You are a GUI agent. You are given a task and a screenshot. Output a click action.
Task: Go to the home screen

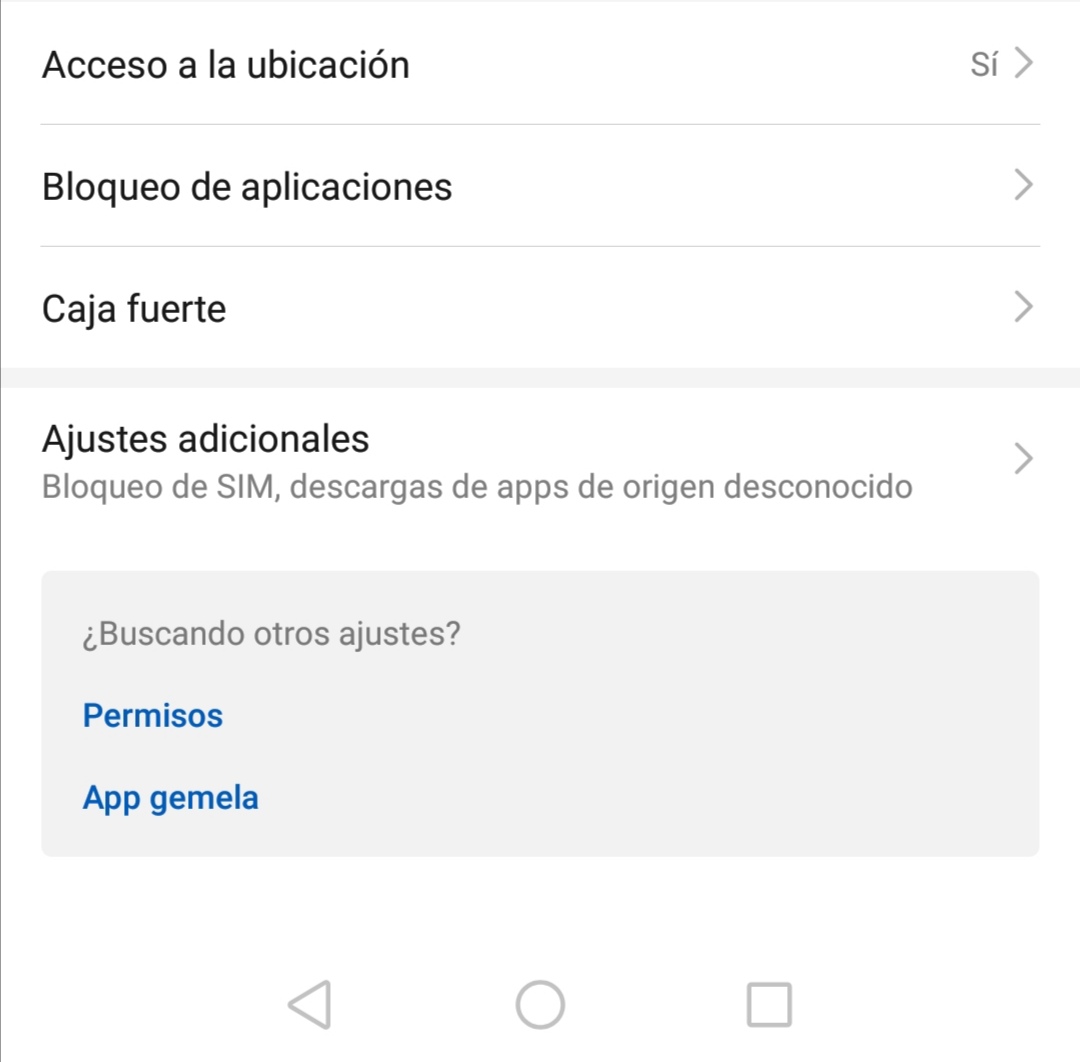(x=540, y=1004)
